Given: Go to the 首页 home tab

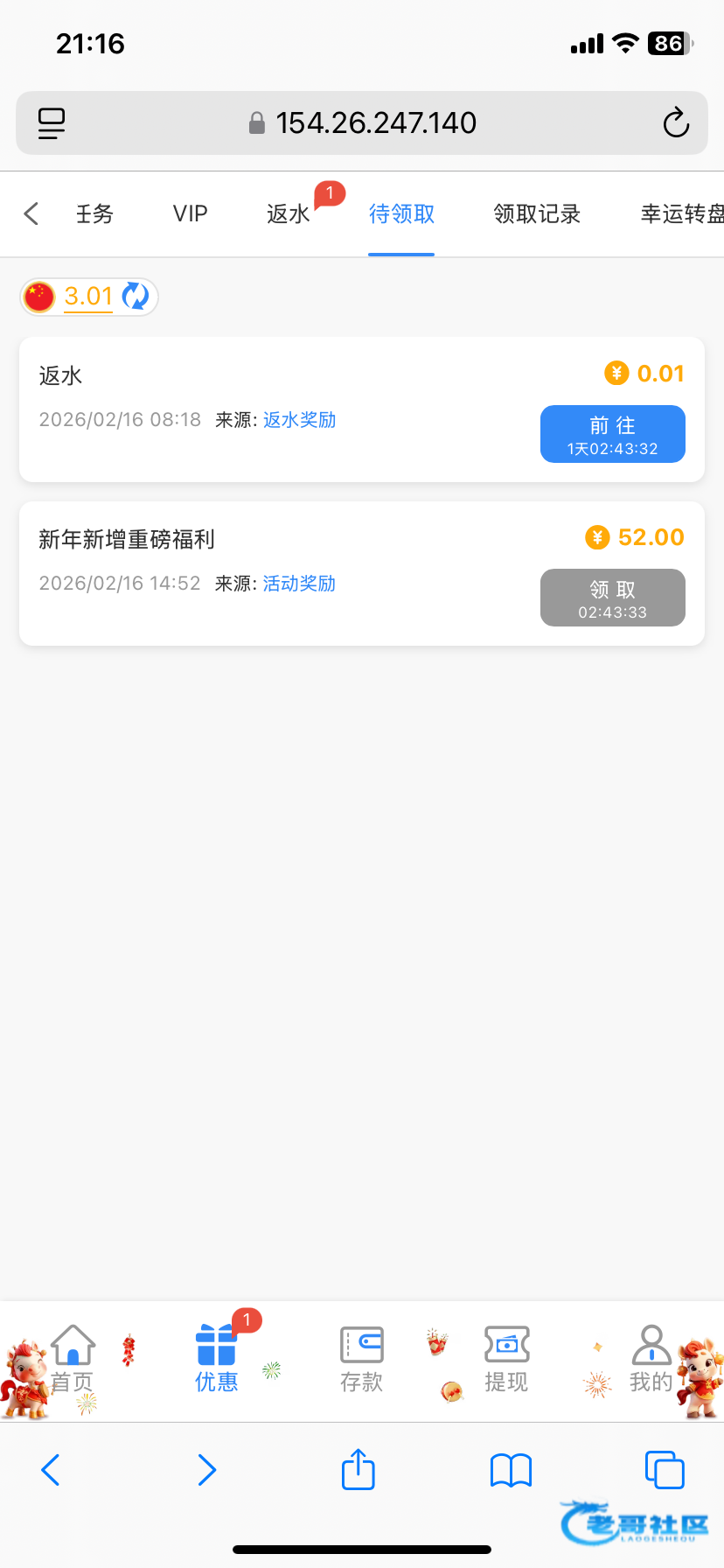Looking at the screenshot, I should tap(73, 1358).
